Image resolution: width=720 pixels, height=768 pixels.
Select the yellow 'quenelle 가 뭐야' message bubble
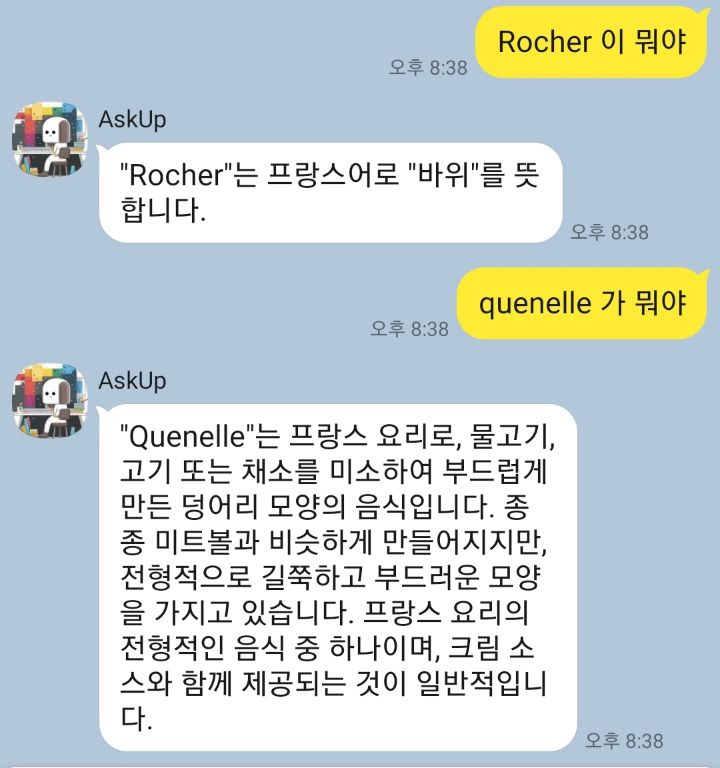(x=586, y=299)
